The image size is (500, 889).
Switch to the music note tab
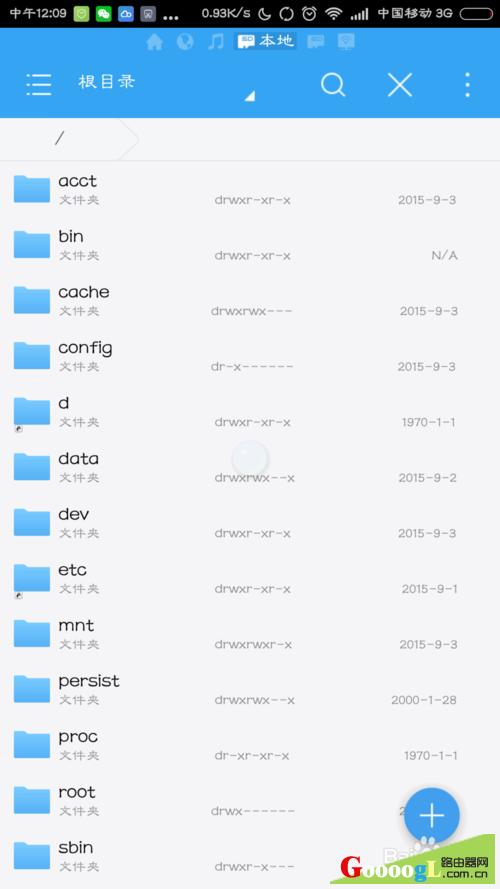(x=215, y=41)
